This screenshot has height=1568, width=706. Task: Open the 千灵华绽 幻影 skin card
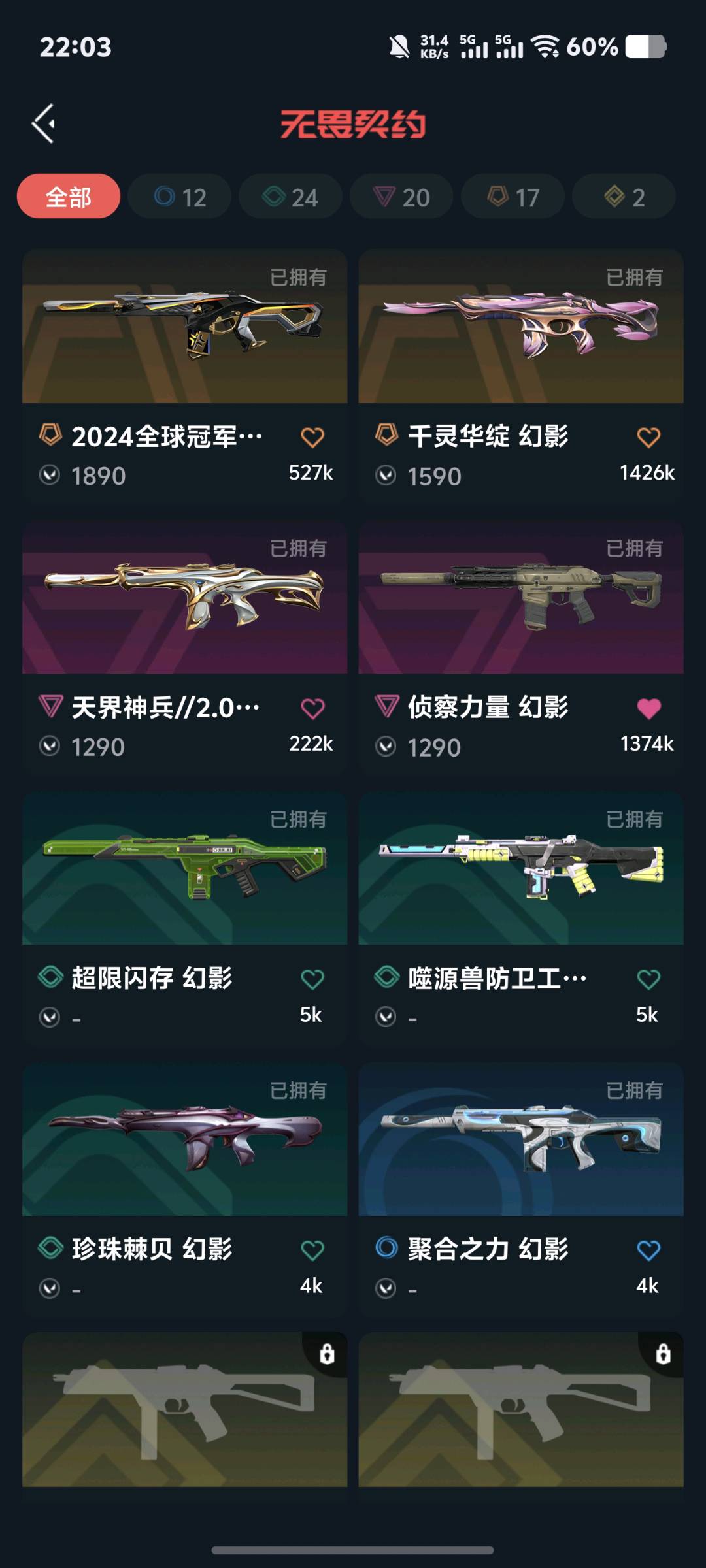point(521,376)
